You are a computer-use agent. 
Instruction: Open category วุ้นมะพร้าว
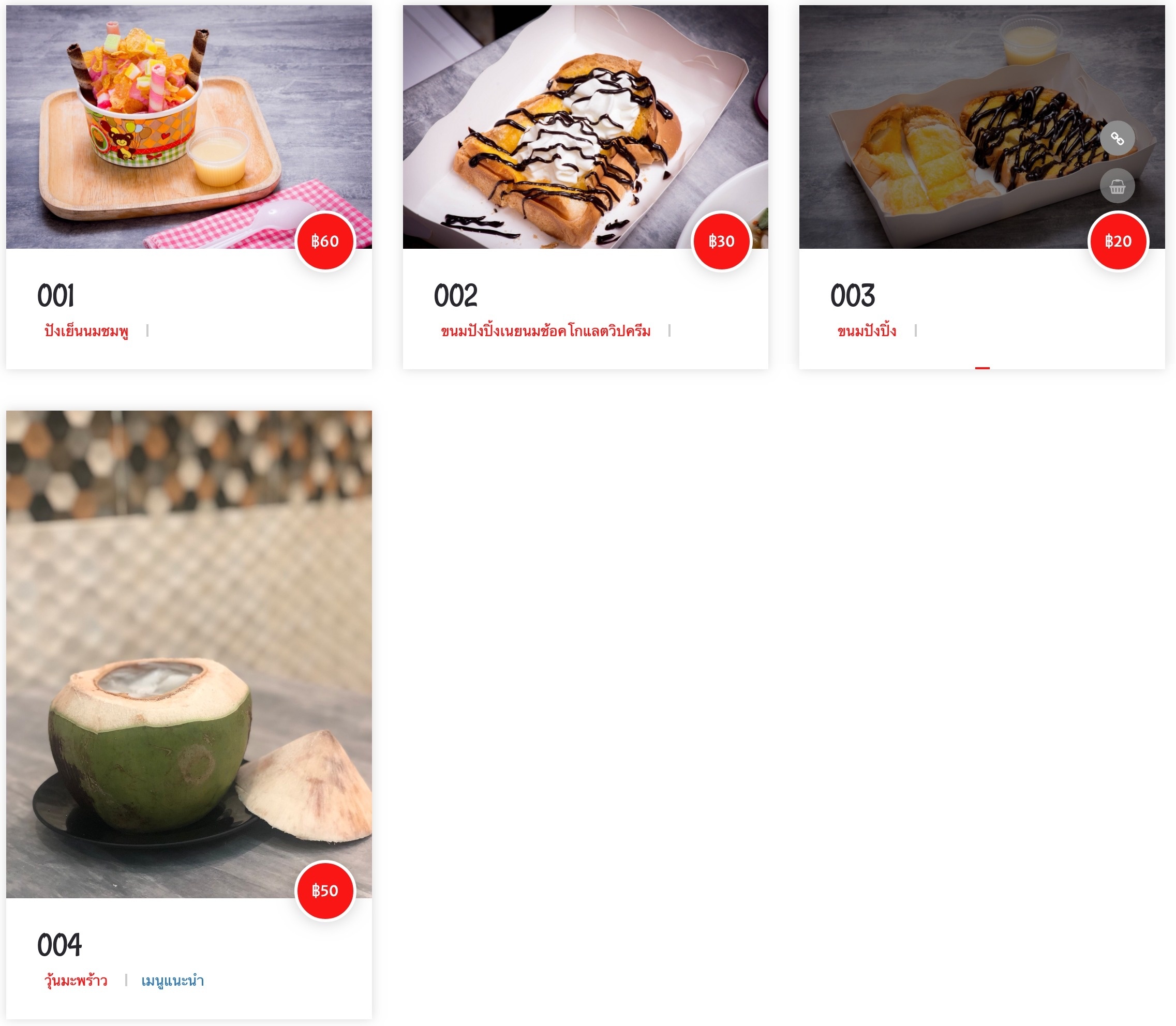[x=76, y=981]
